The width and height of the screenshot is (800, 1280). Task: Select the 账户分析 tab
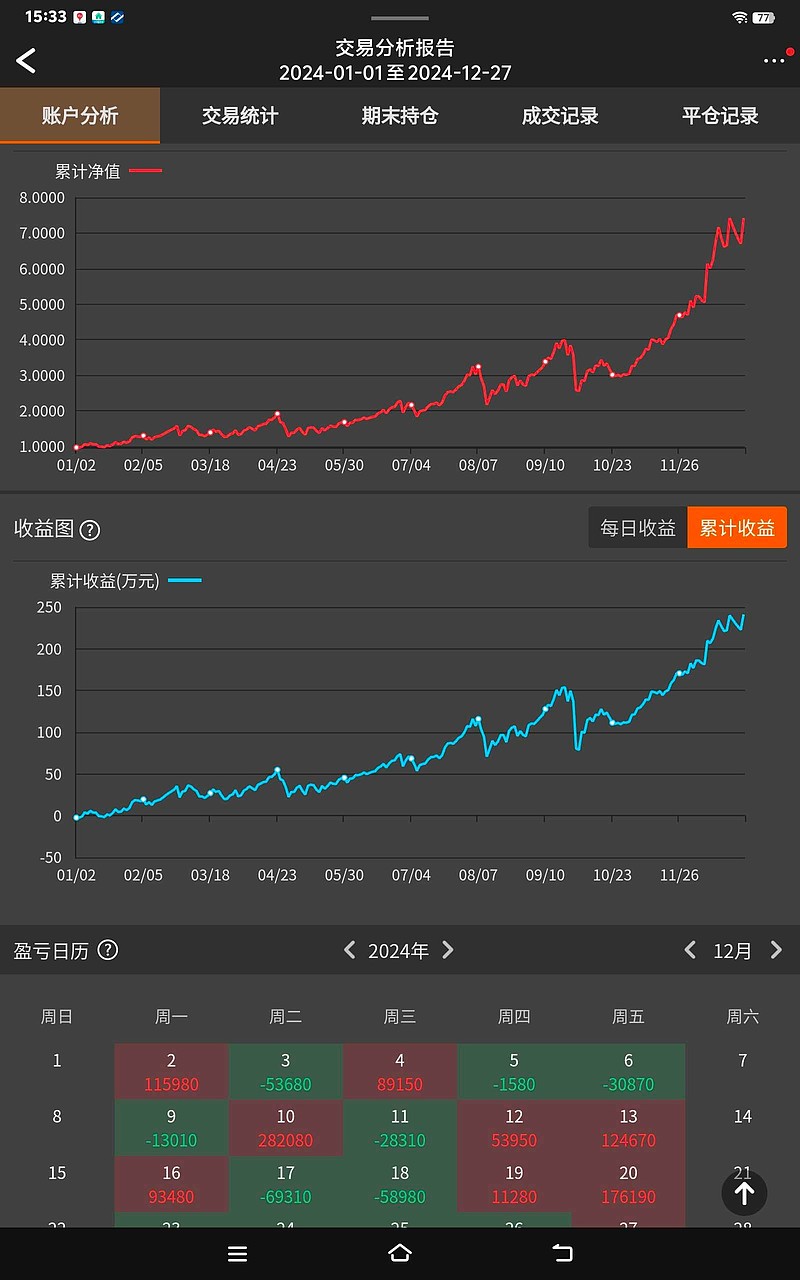click(80, 116)
